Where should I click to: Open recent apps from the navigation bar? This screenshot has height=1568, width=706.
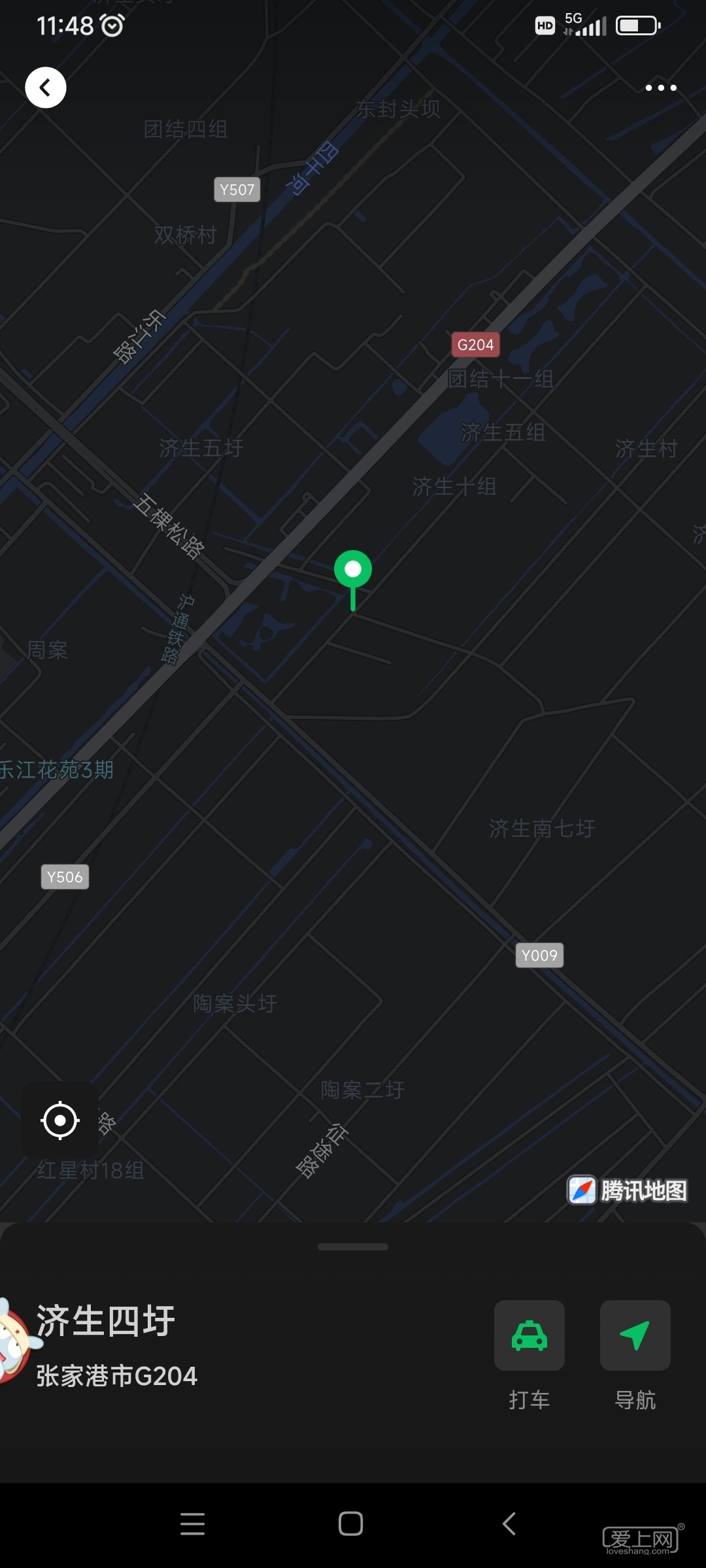tap(193, 1524)
